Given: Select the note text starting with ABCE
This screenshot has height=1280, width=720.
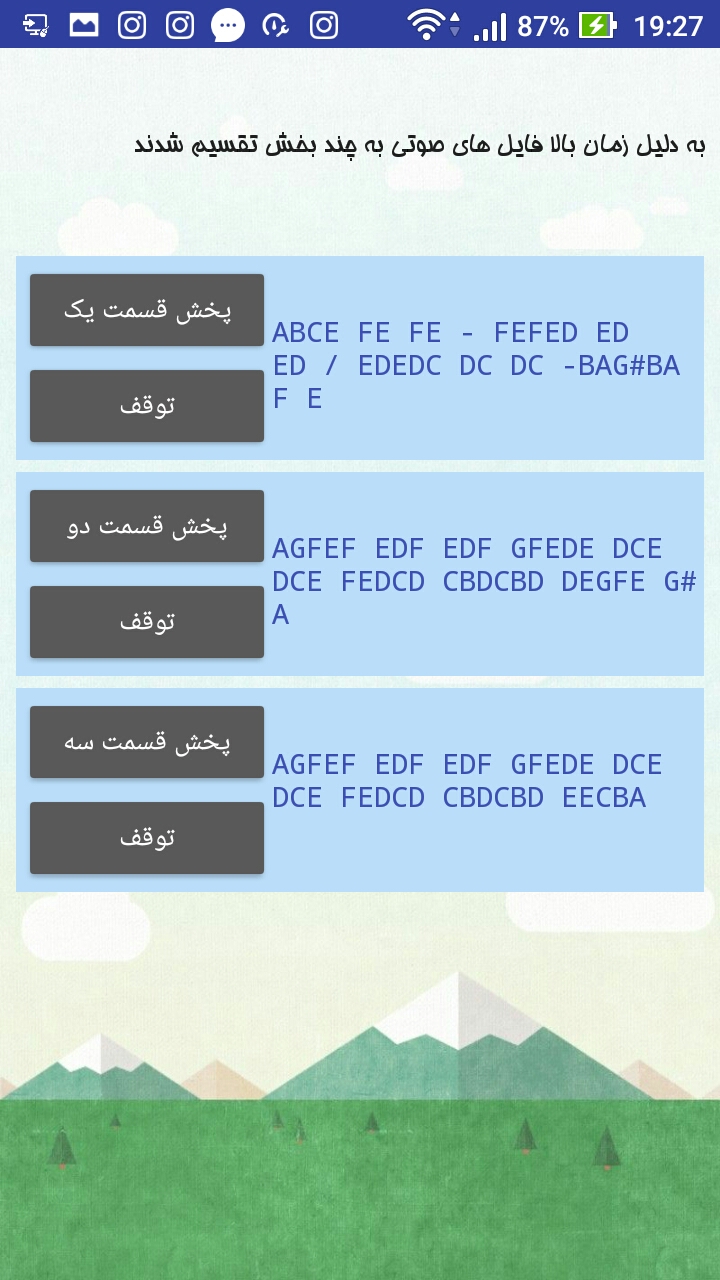Looking at the screenshot, I should 478,365.
